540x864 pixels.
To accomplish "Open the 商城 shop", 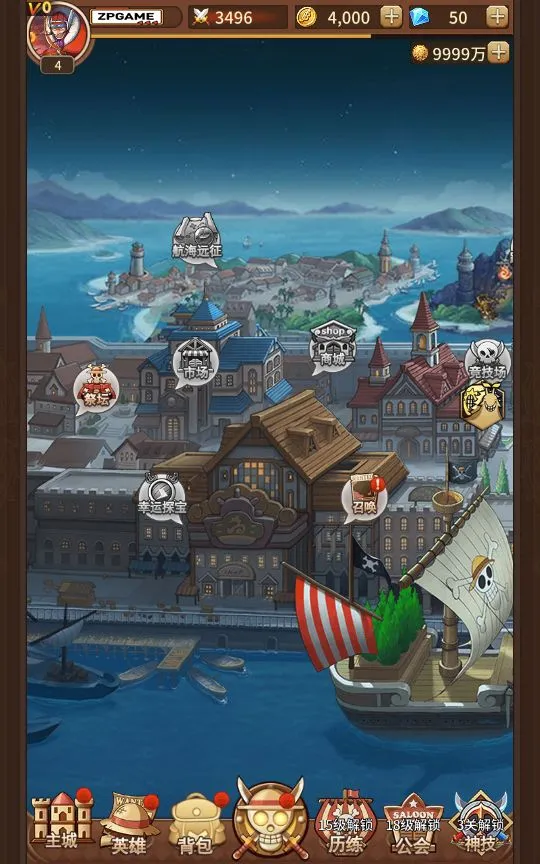I will [332, 348].
